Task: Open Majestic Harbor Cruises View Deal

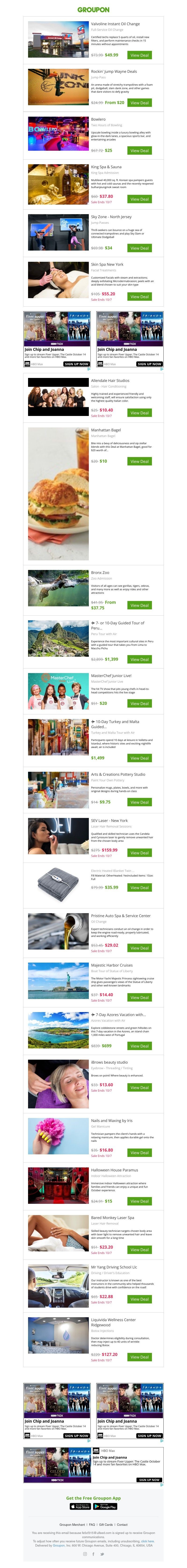Action: [x=140, y=998]
